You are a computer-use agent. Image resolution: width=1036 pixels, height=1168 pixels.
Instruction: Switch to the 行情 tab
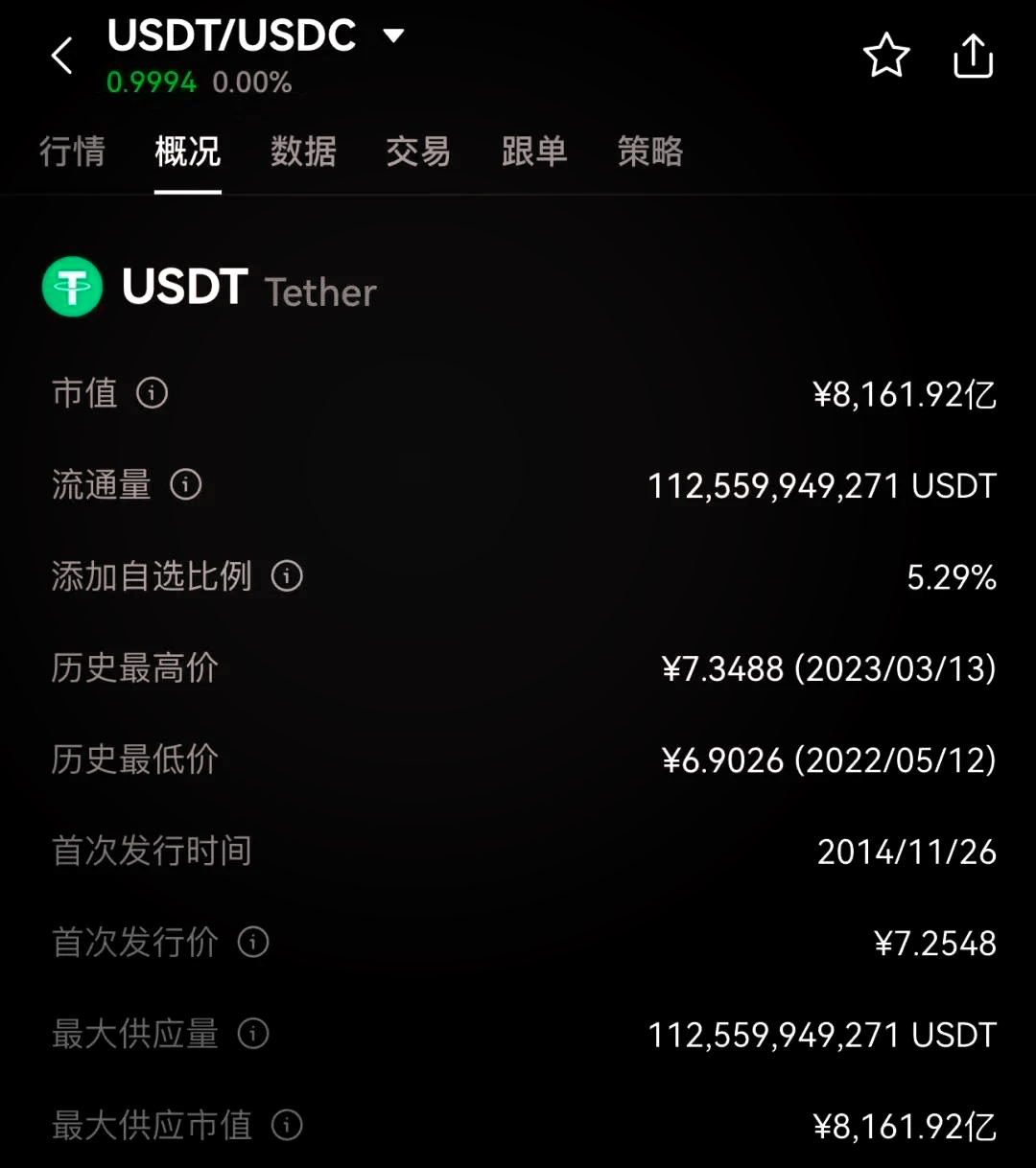point(73,153)
